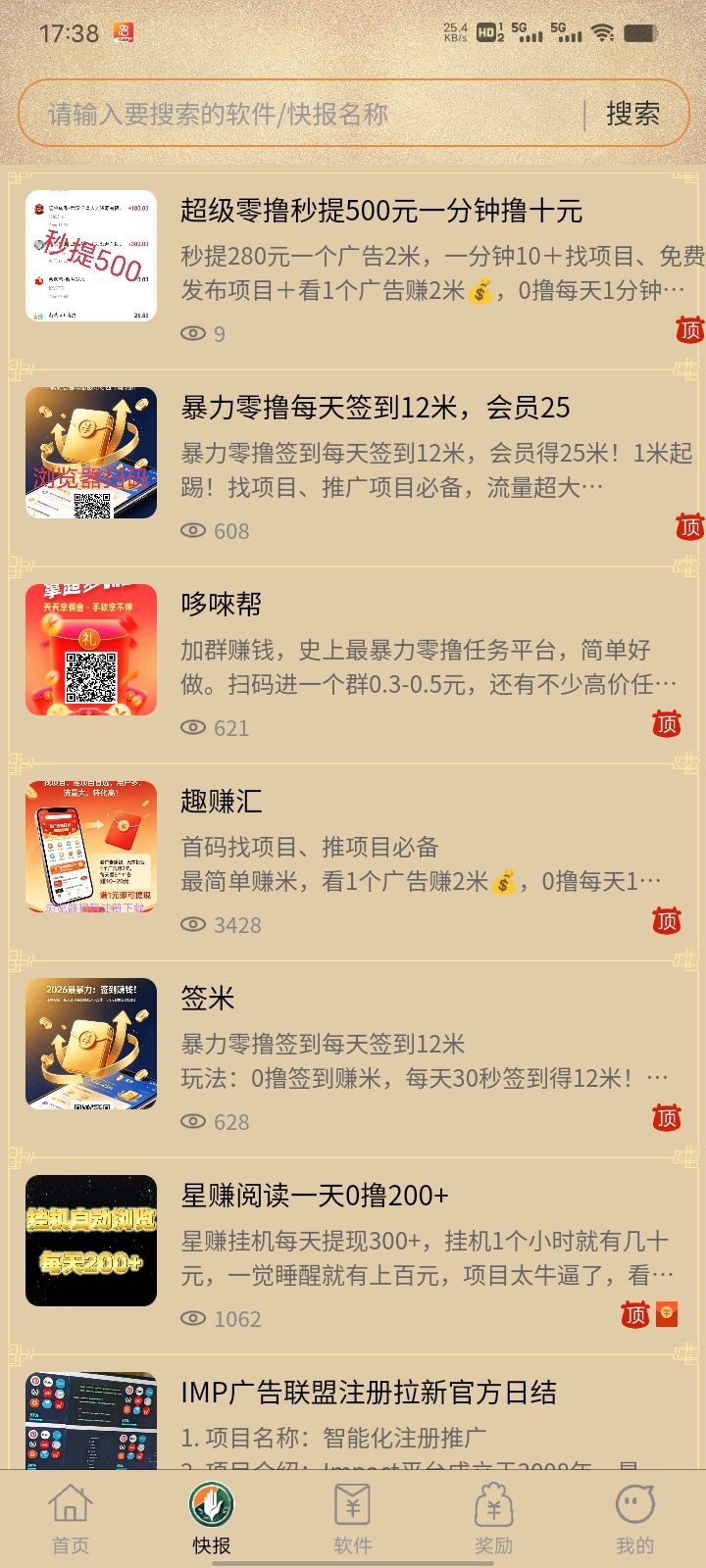
Task: Tap the 搜索 button
Action: (x=632, y=115)
